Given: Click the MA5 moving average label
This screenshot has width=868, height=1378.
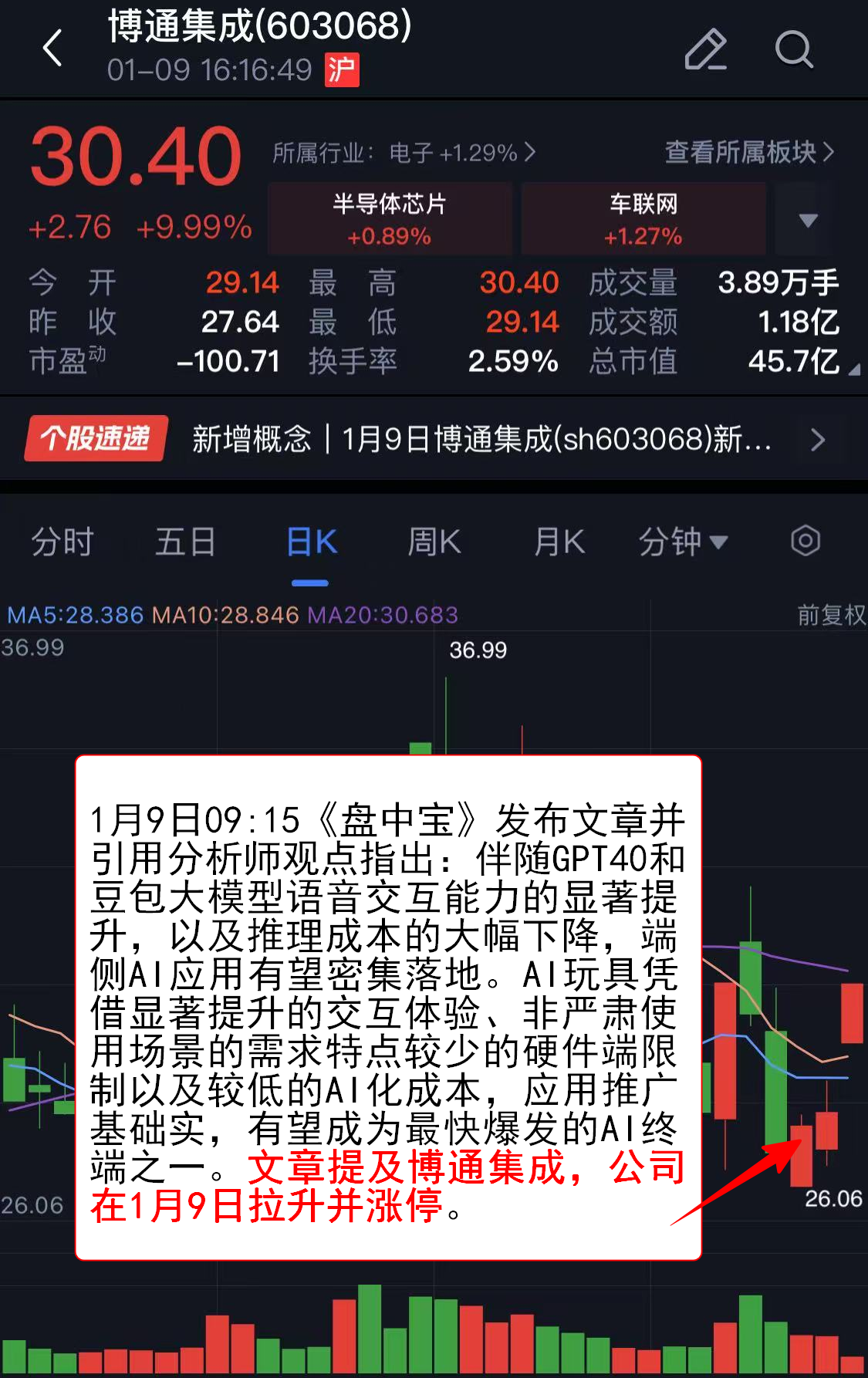Looking at the screenshot, I should click(74, 616).
